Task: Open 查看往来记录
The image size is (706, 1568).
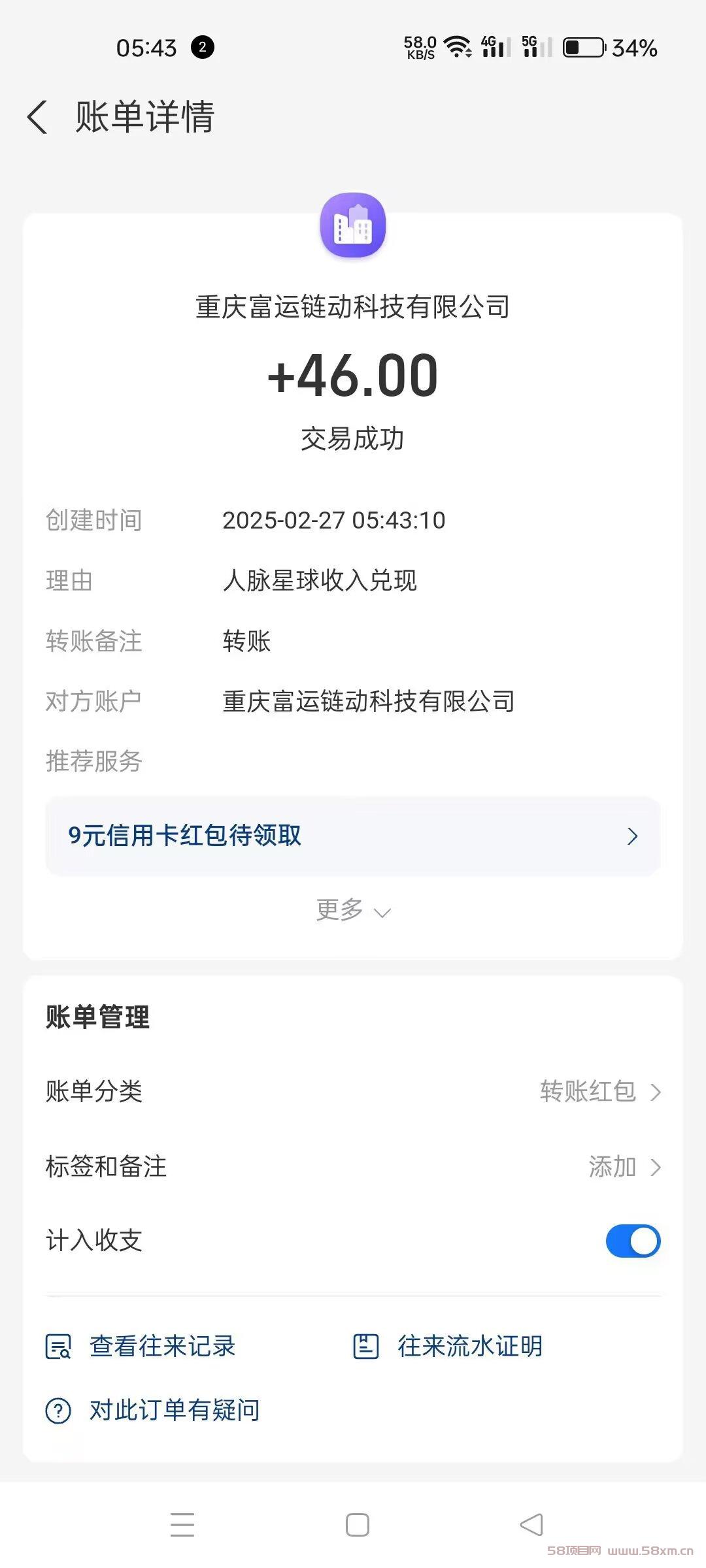Action: pos(141,1347)
